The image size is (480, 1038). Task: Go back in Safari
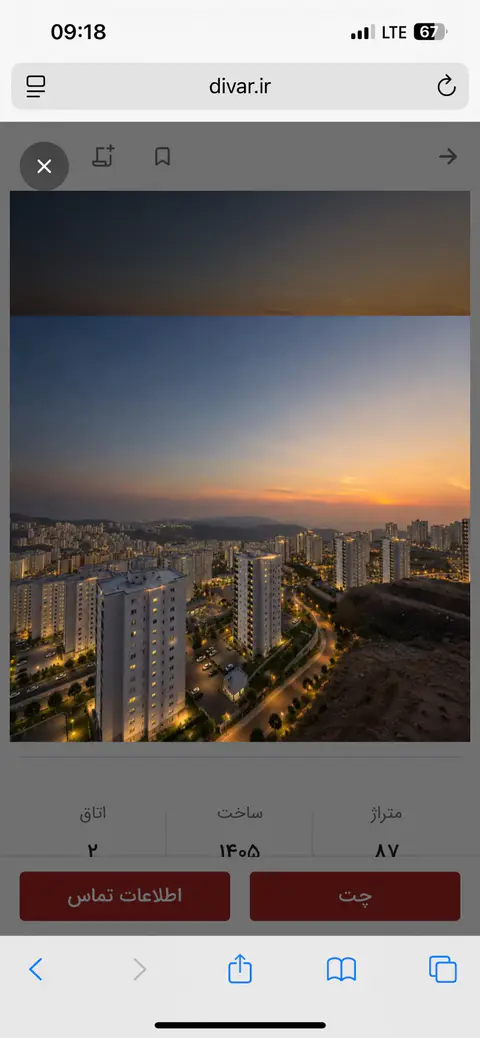click(36, 969)
